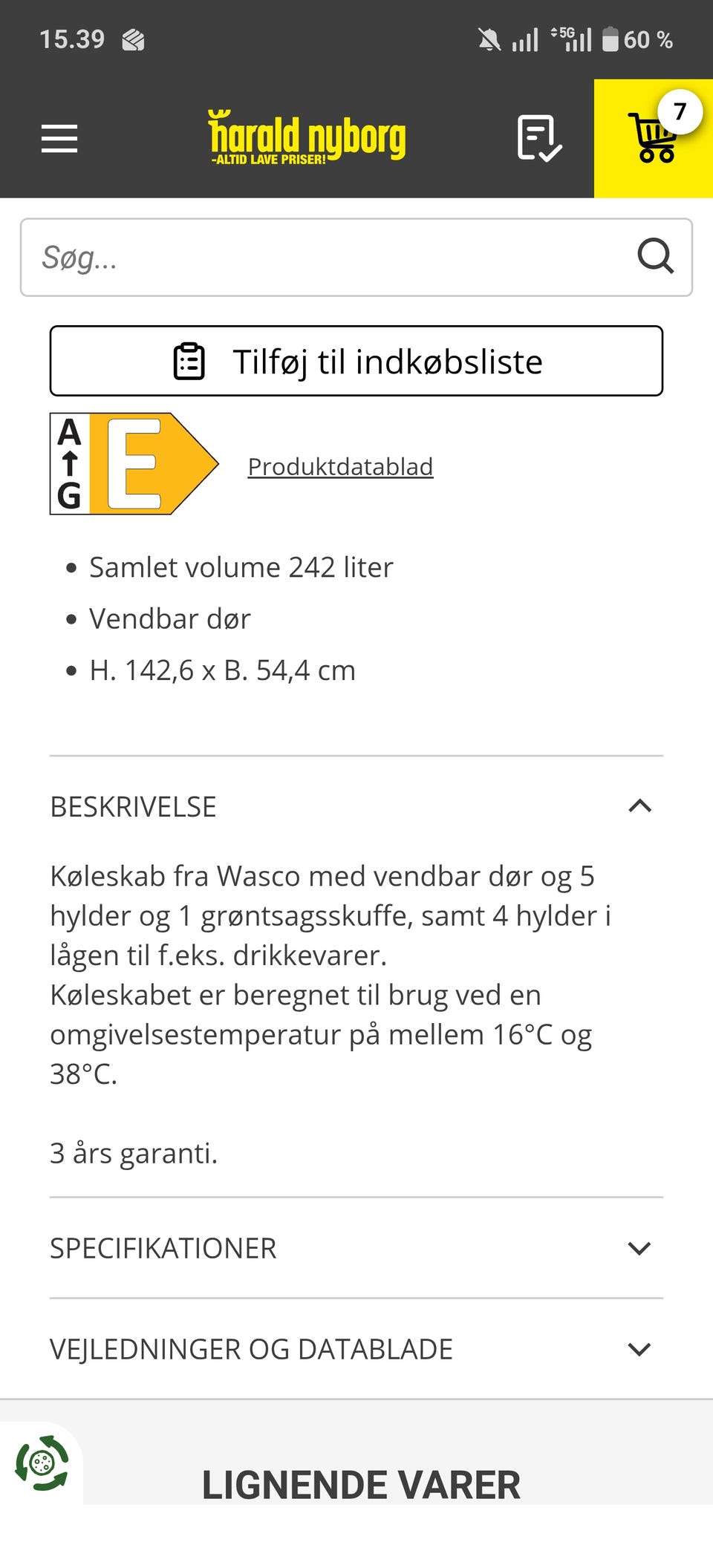This screenshot has height=1568, width=713.
Task: Expand VEJLEDNINGER OG DATABLADE
Action: coord(639,1350)
